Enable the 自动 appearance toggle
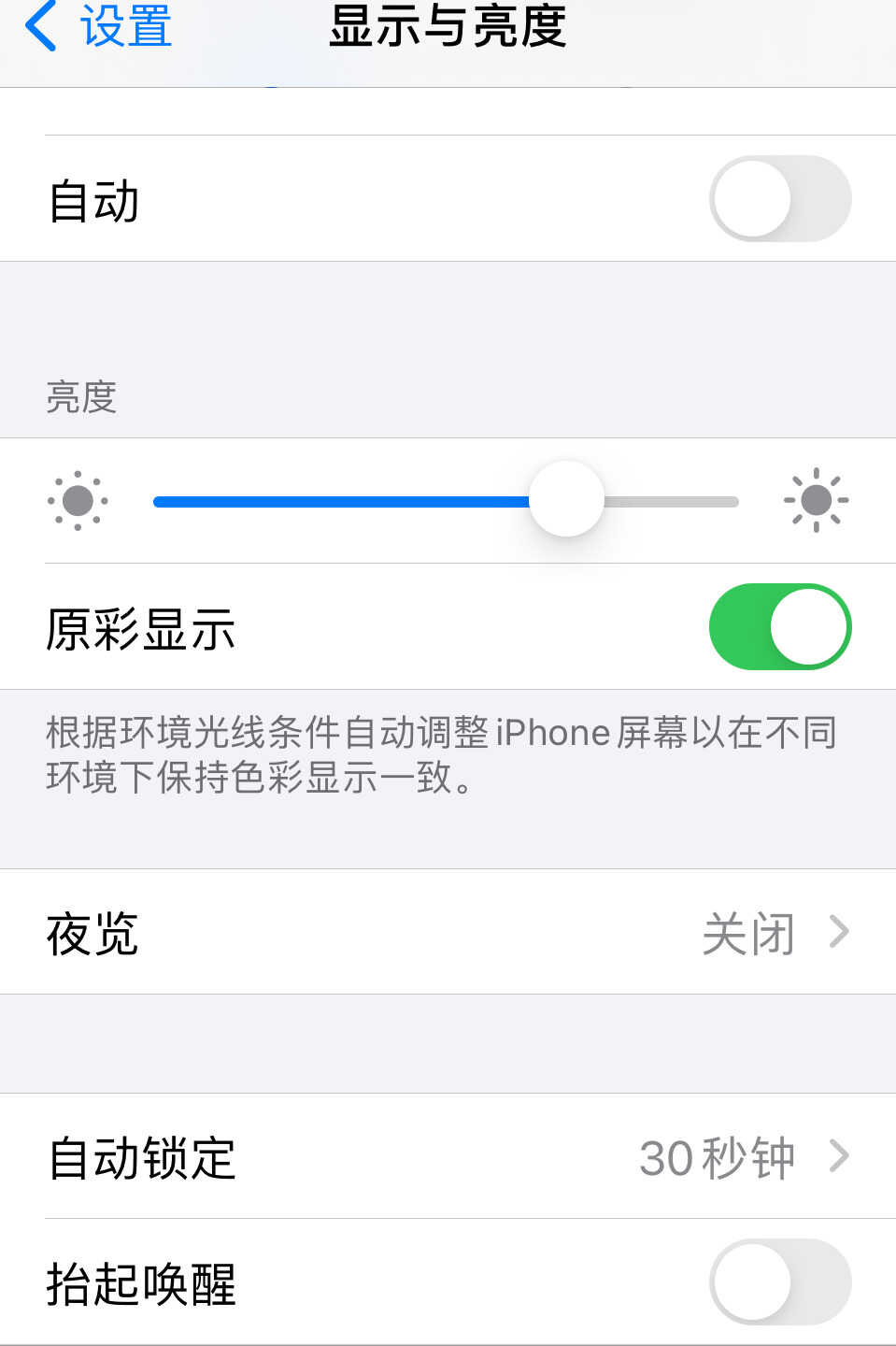The height and width of the screenshot is (1346, 896). coord(779,199)
